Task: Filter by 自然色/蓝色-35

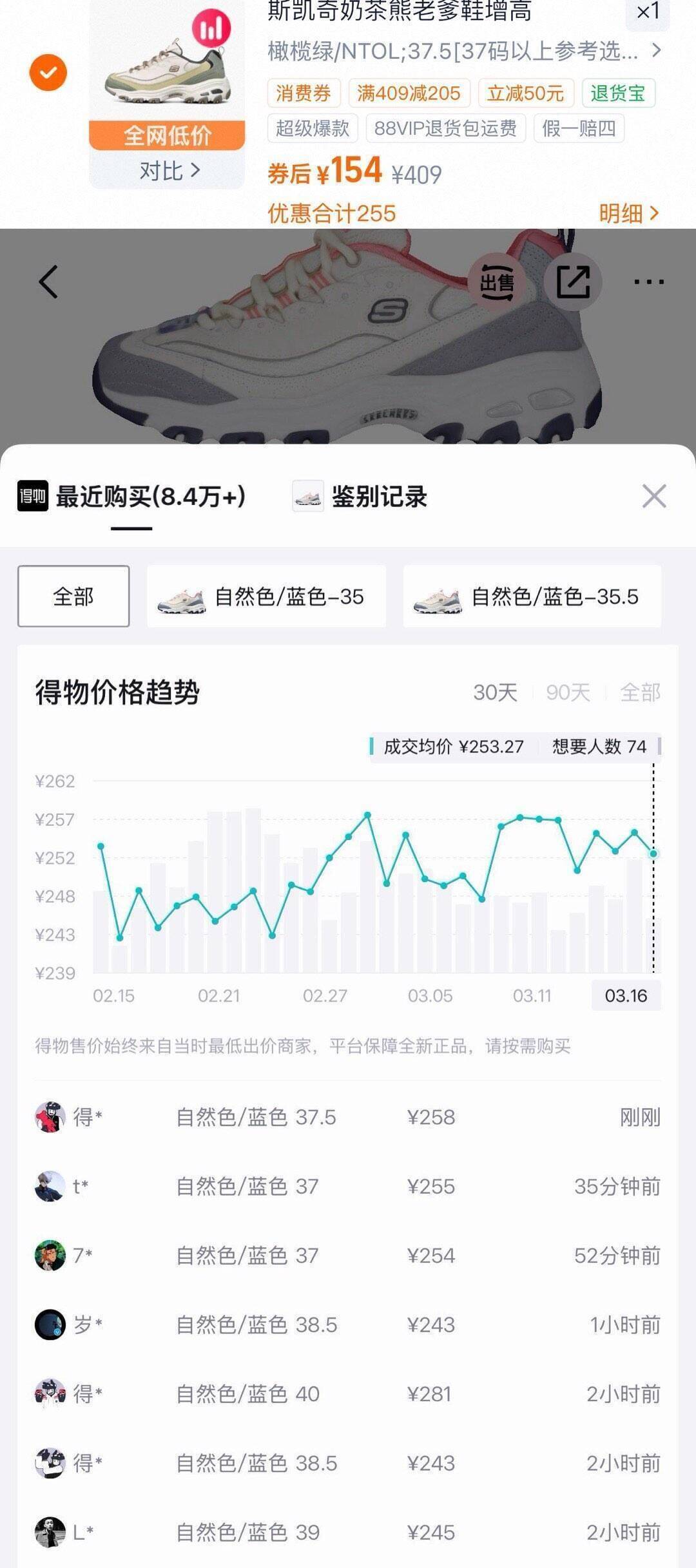Action: point(266,597)
